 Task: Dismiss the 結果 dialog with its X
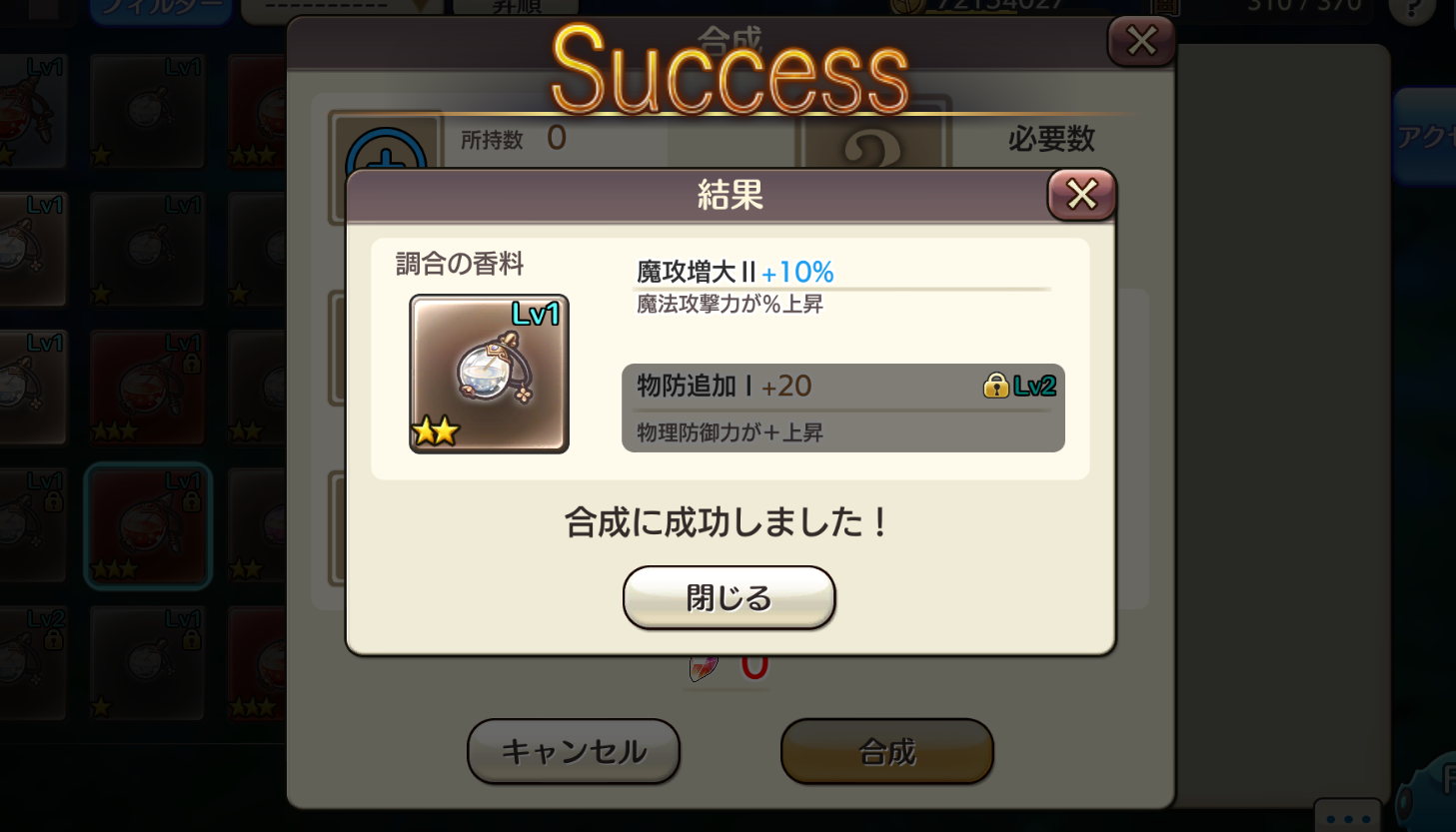coord(1081,194)
